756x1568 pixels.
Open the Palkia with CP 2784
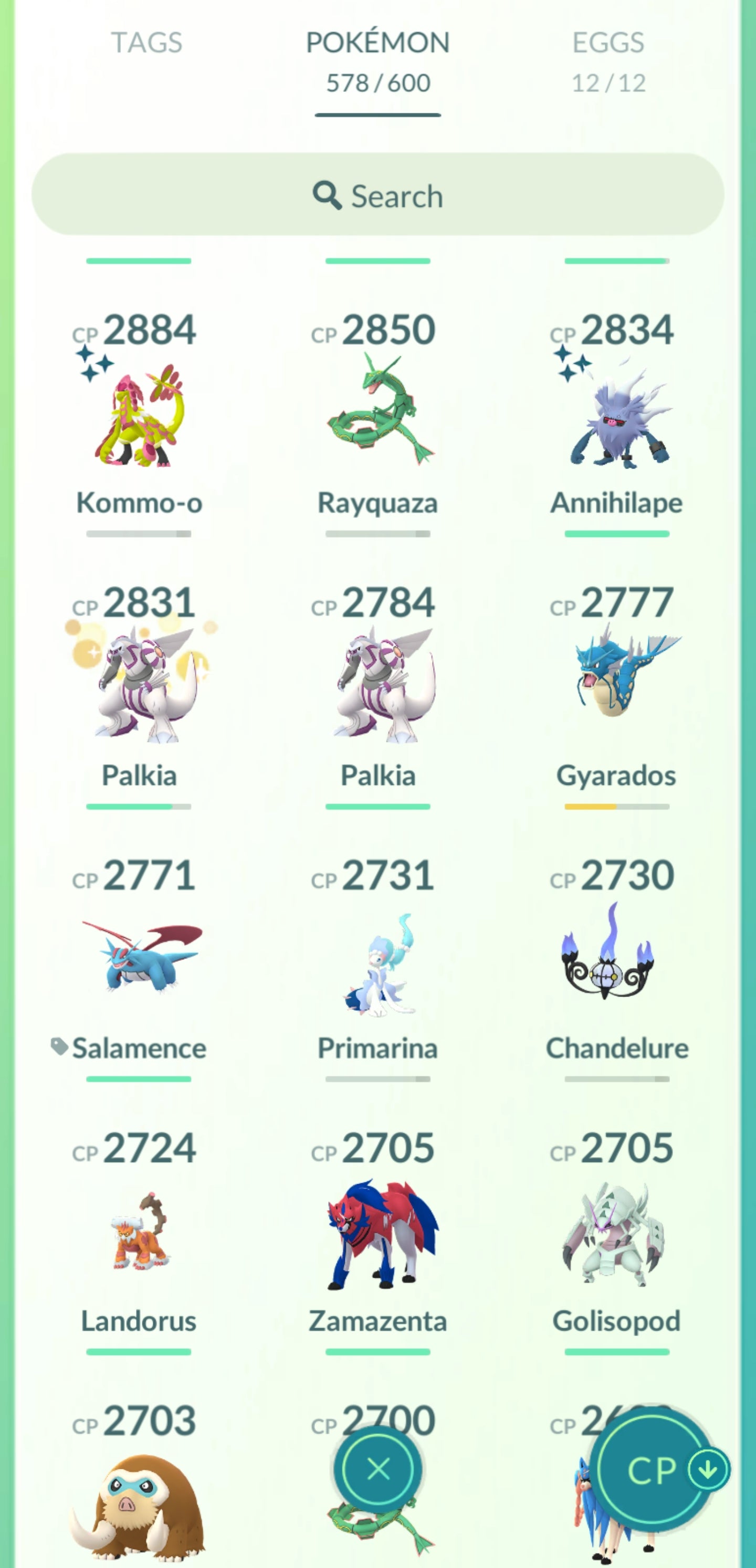coord(377,685)
